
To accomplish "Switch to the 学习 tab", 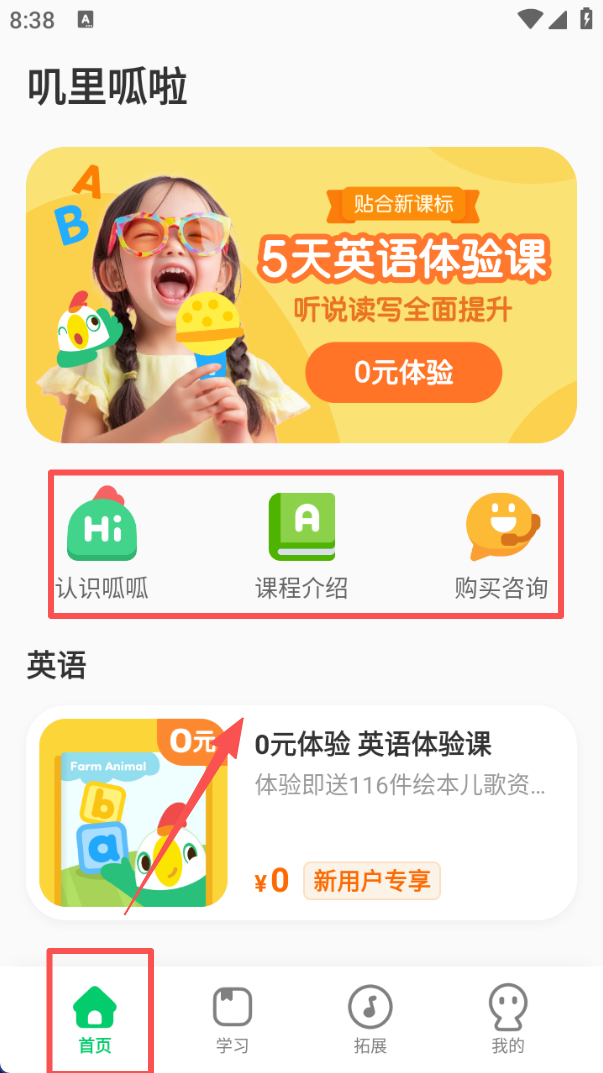I will [232, 1018].
